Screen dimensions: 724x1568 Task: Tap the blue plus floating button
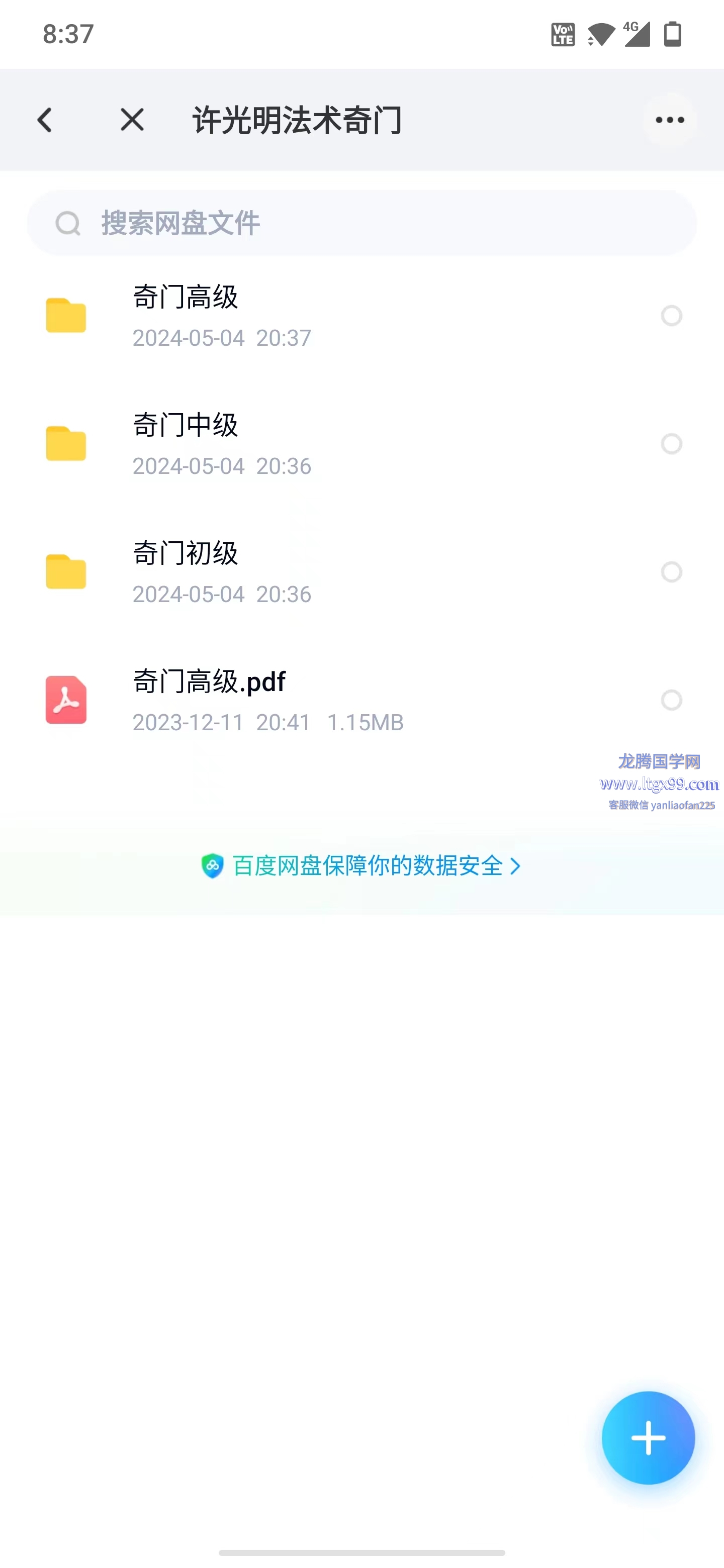tap(648, 1438)
